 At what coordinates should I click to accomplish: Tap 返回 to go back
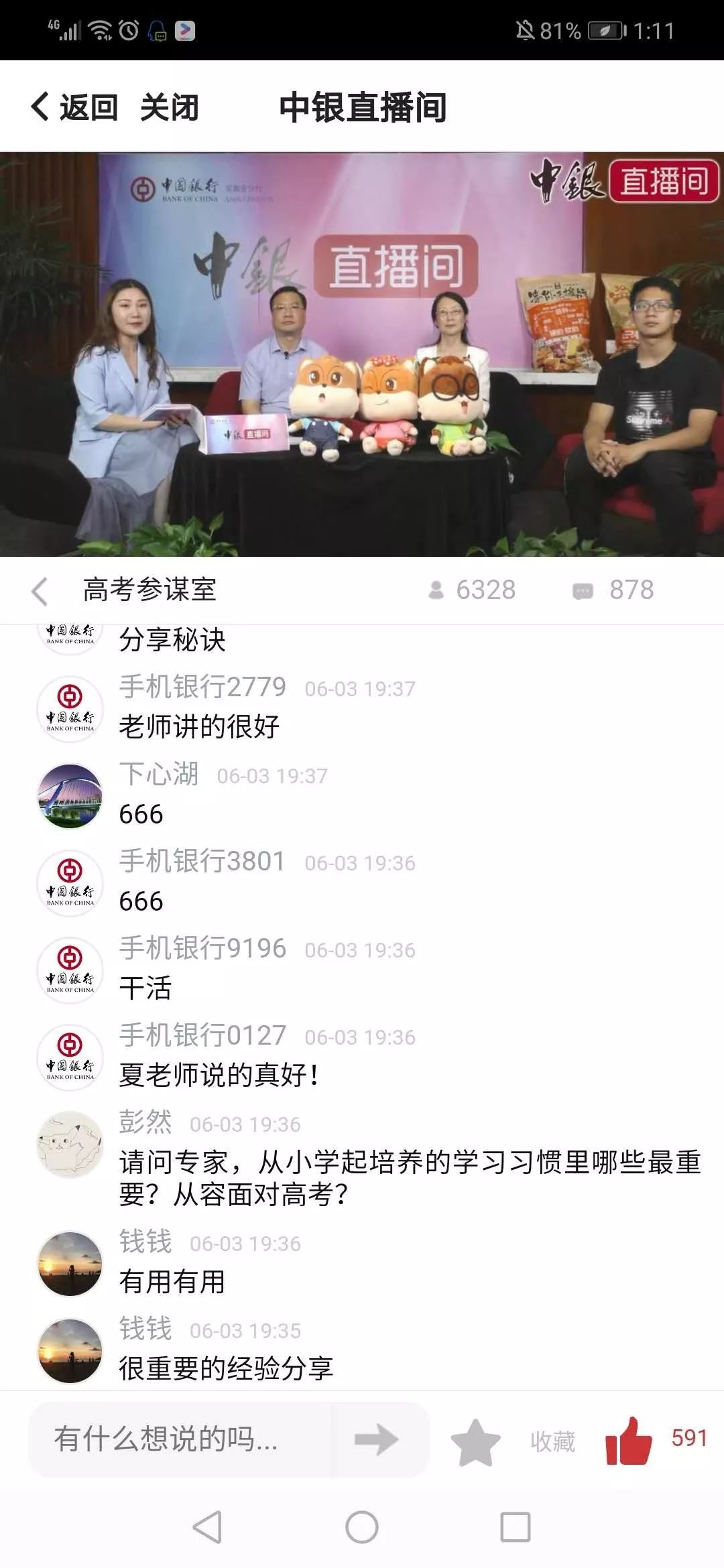tap(75, 107)
